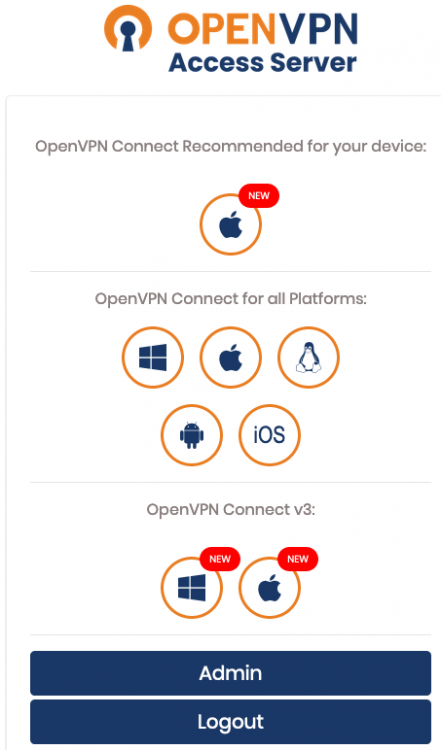Tap the iOS client icon
Image resolution: width=441 pixels, height=750 pixels.
269,435
